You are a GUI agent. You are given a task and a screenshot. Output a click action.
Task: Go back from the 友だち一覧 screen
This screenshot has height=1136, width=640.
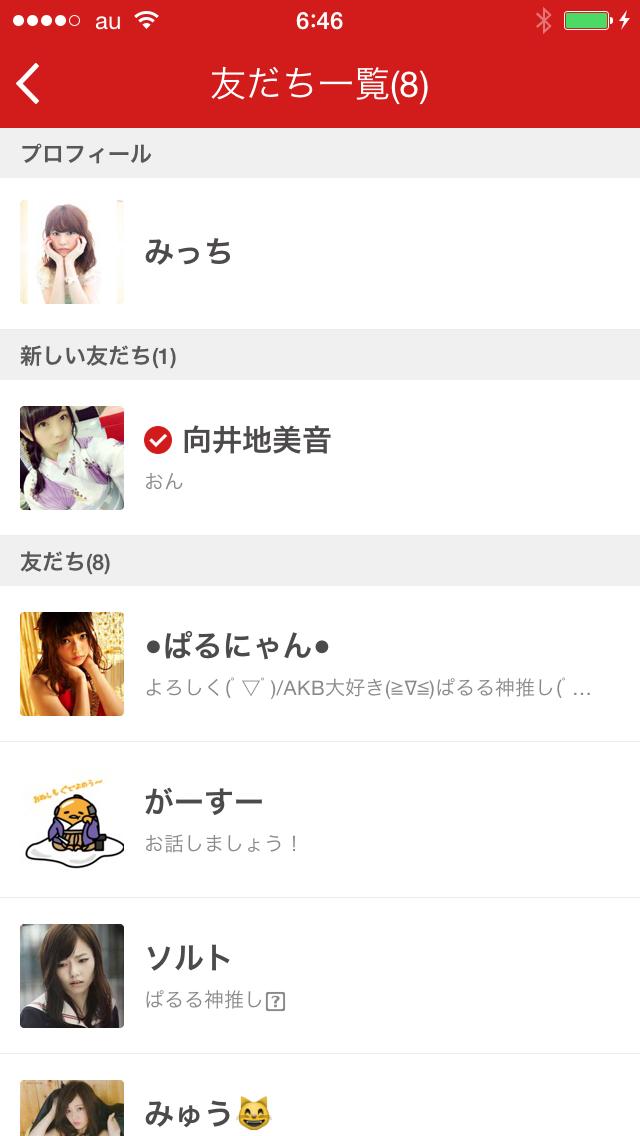(29, 85)
